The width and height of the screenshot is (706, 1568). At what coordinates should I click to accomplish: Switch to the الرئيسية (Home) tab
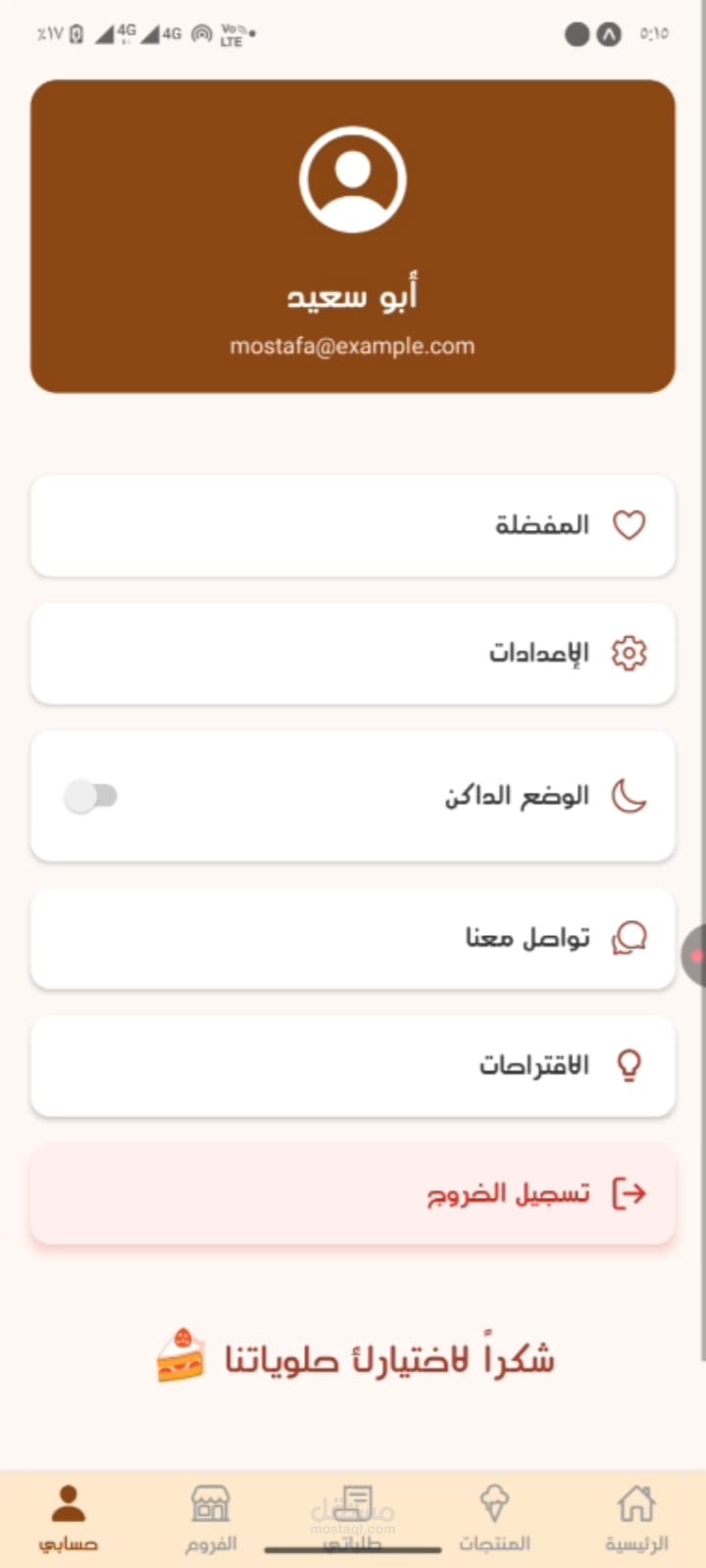point(635,1517)
